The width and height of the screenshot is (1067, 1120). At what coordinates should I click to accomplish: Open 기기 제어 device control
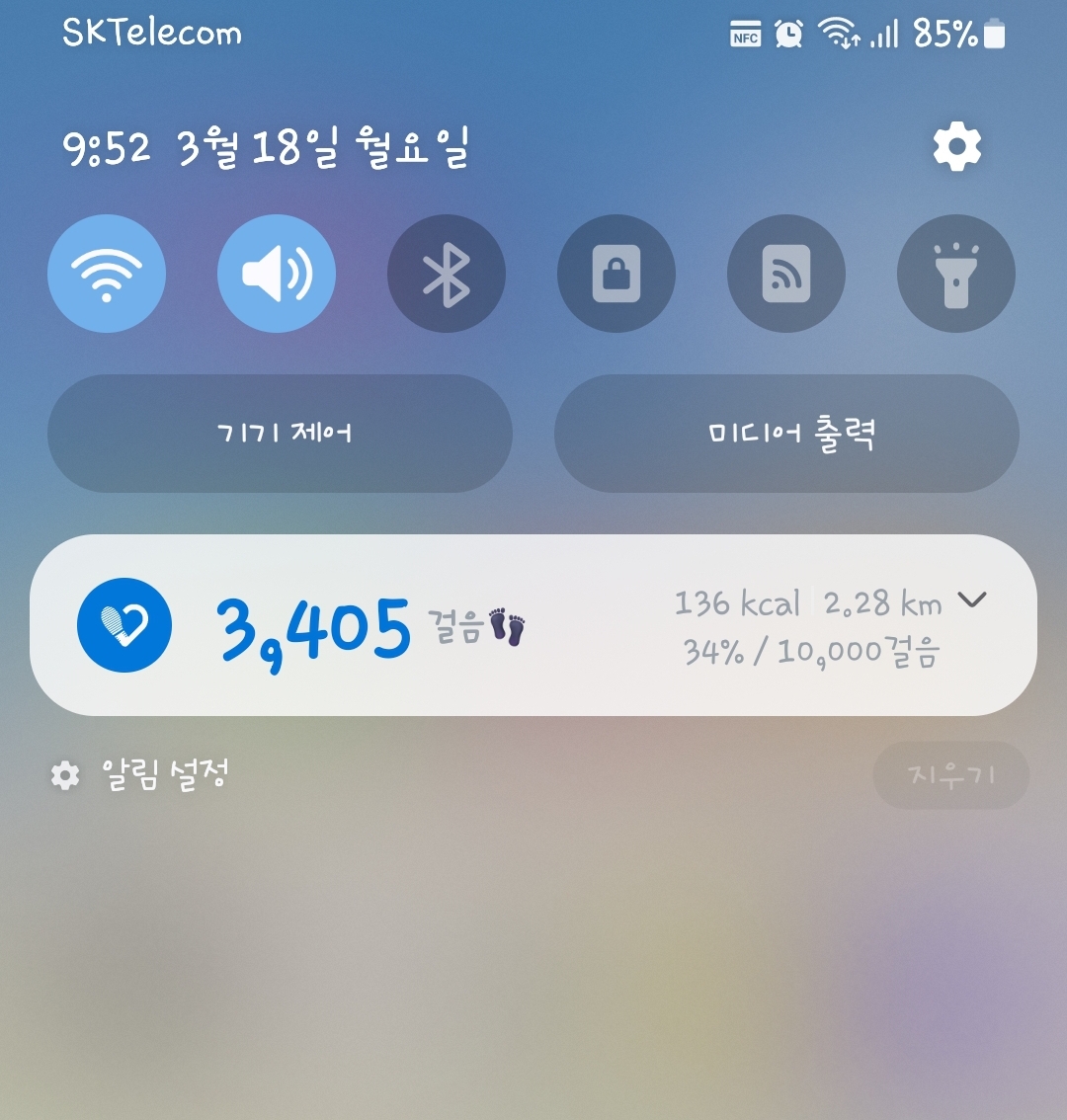pos(280,433)
